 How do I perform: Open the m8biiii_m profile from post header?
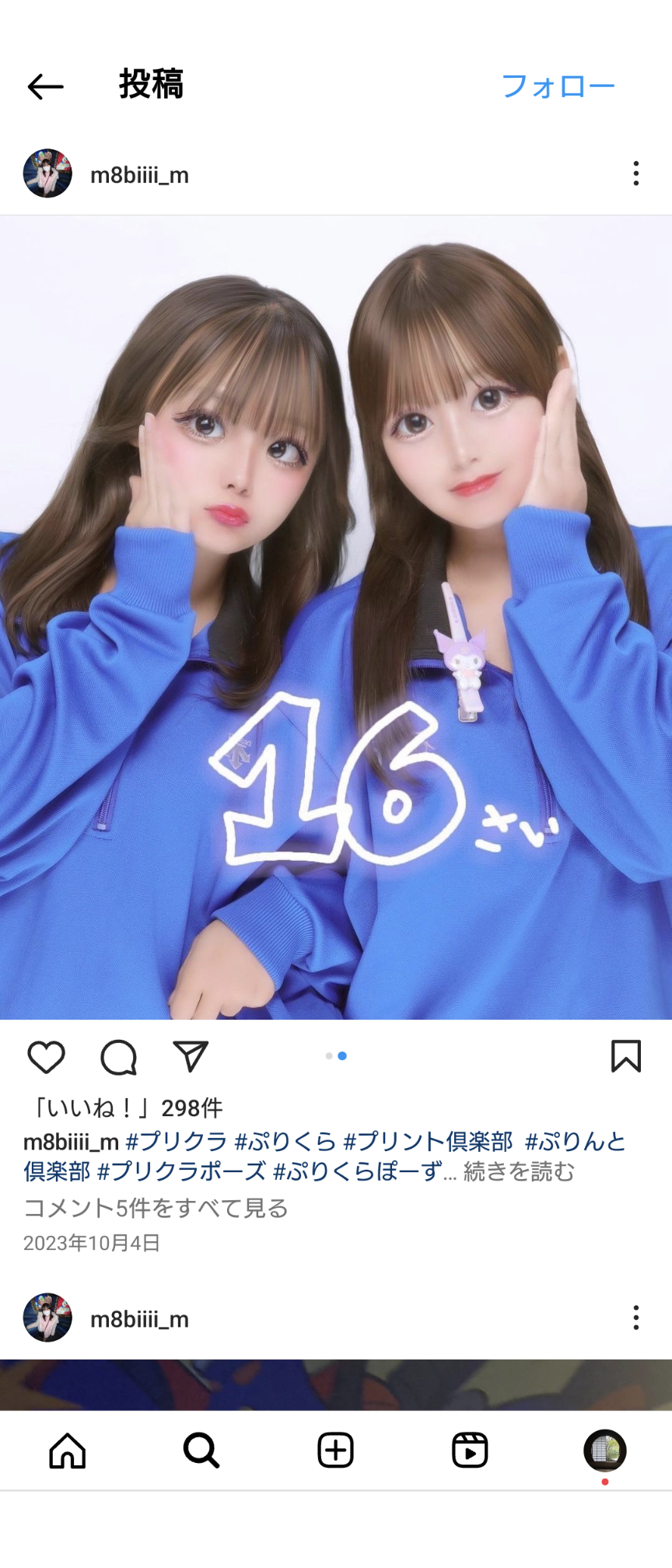point(139,175)
